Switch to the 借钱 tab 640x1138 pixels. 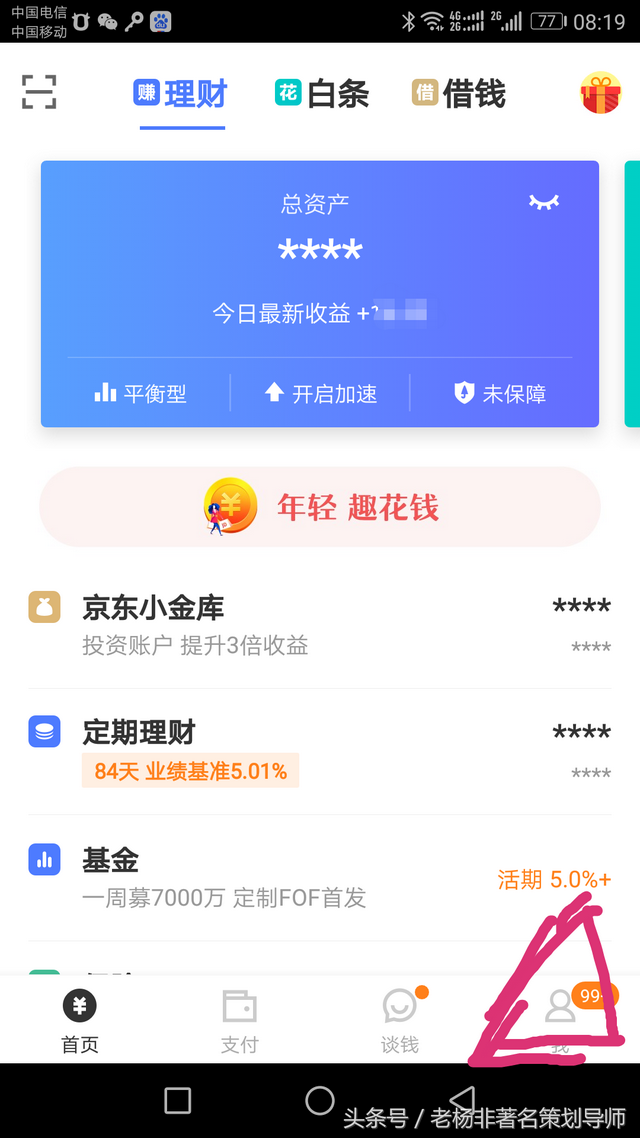click(460, 95)
